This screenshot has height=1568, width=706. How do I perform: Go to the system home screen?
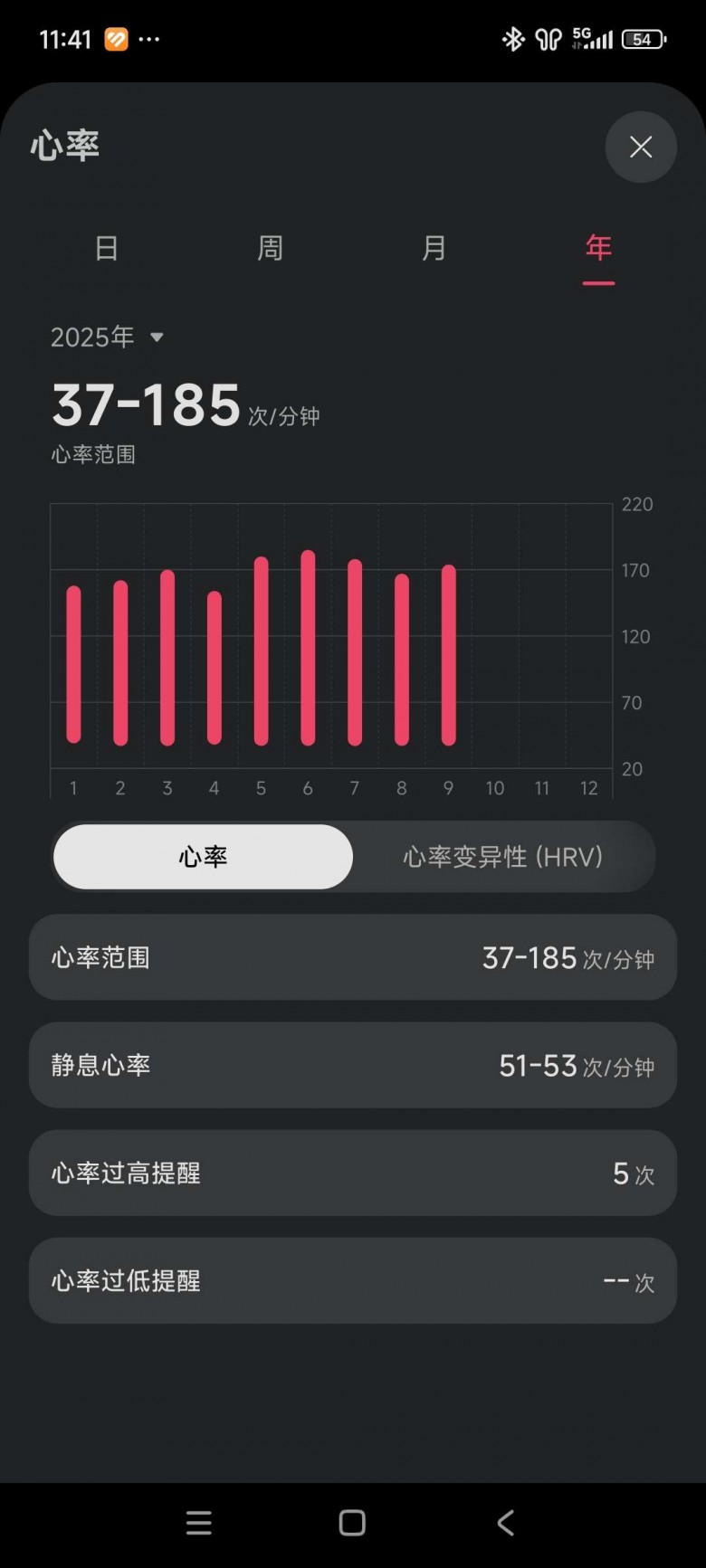pos(352,1523)
